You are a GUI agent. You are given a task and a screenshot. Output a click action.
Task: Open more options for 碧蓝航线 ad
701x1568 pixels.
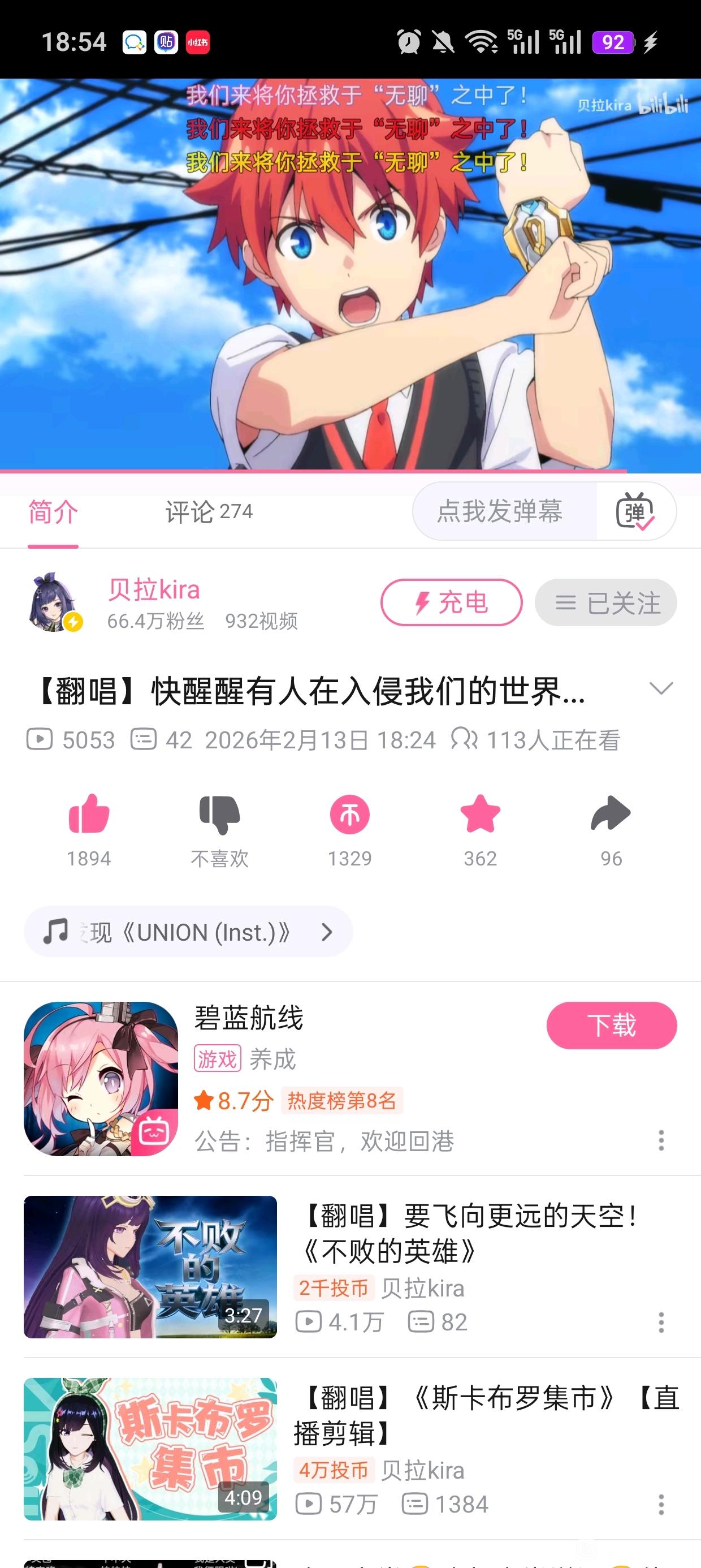661,1141
